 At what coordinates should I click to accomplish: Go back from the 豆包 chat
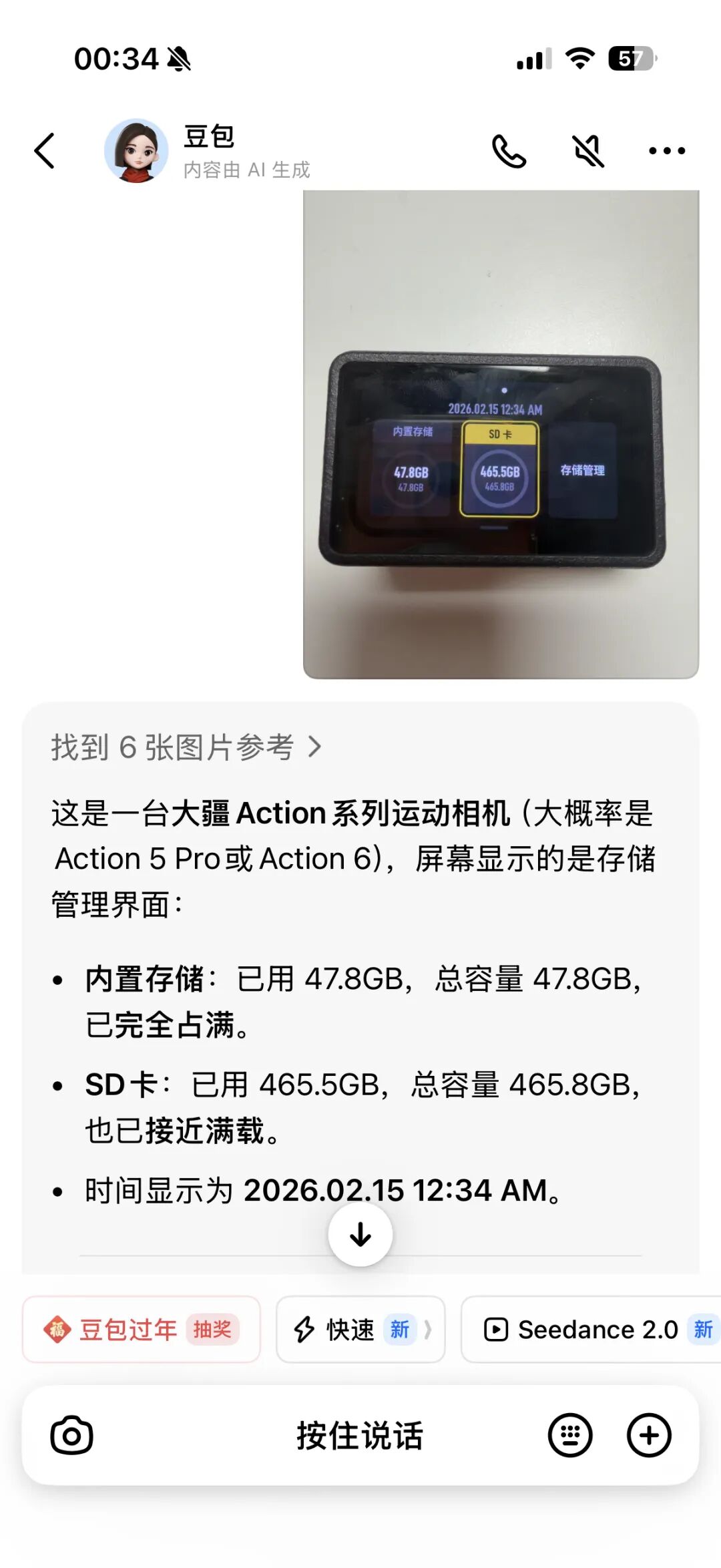point(45,151)
